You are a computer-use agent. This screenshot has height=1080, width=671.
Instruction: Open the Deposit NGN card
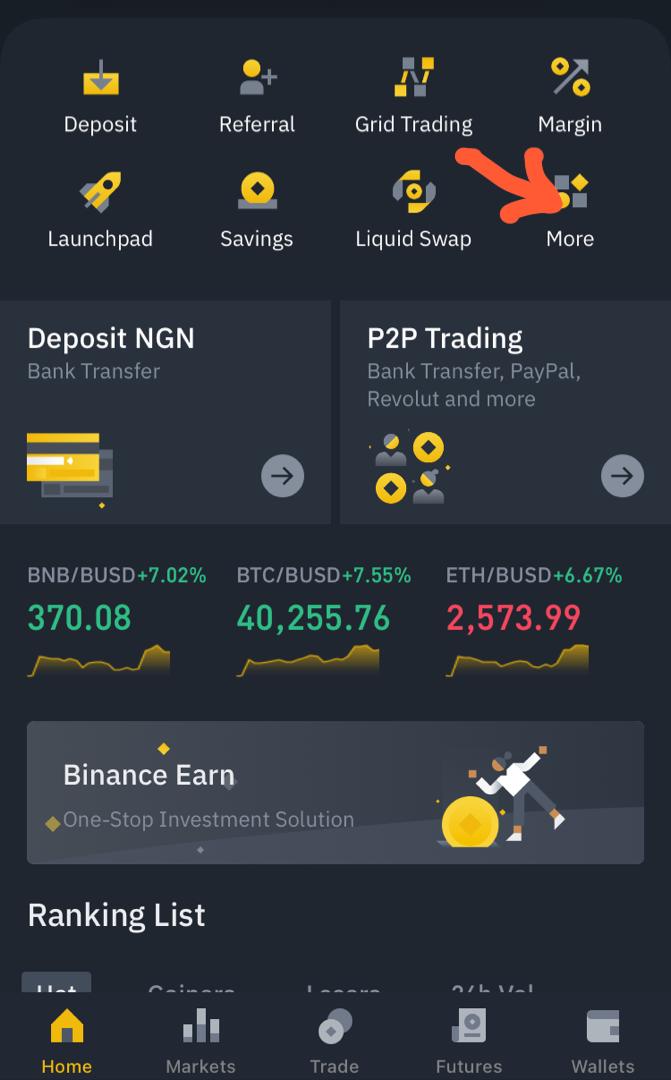165,411
